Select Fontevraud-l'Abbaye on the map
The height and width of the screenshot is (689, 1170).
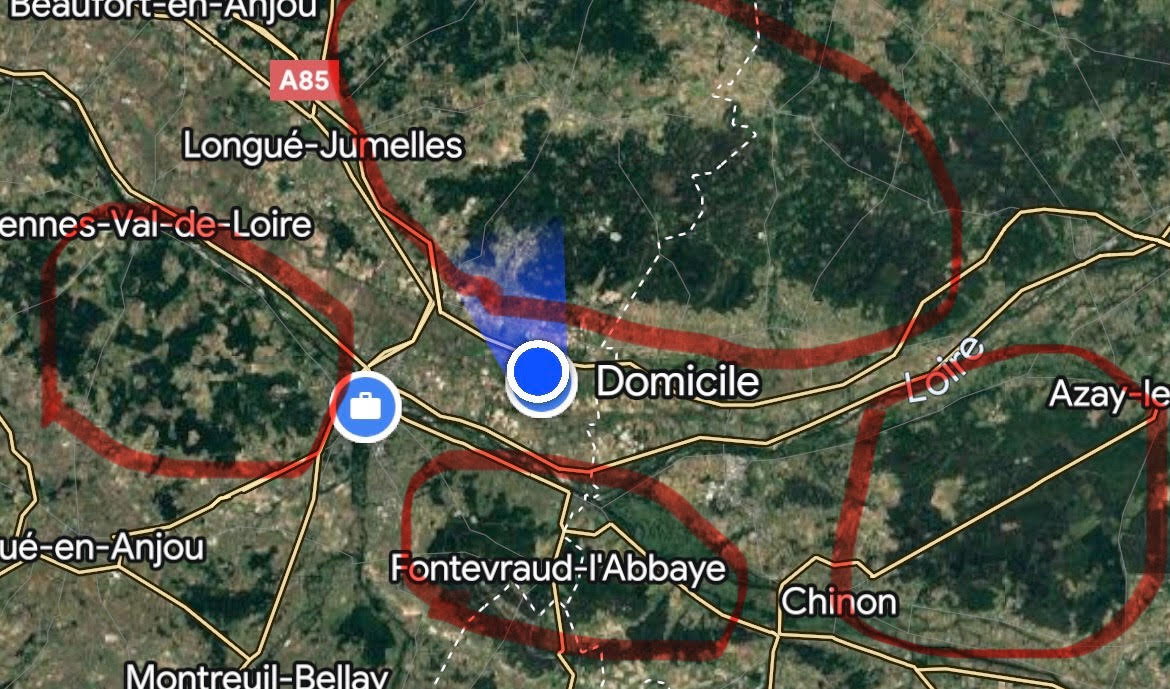tap(558, 569)
